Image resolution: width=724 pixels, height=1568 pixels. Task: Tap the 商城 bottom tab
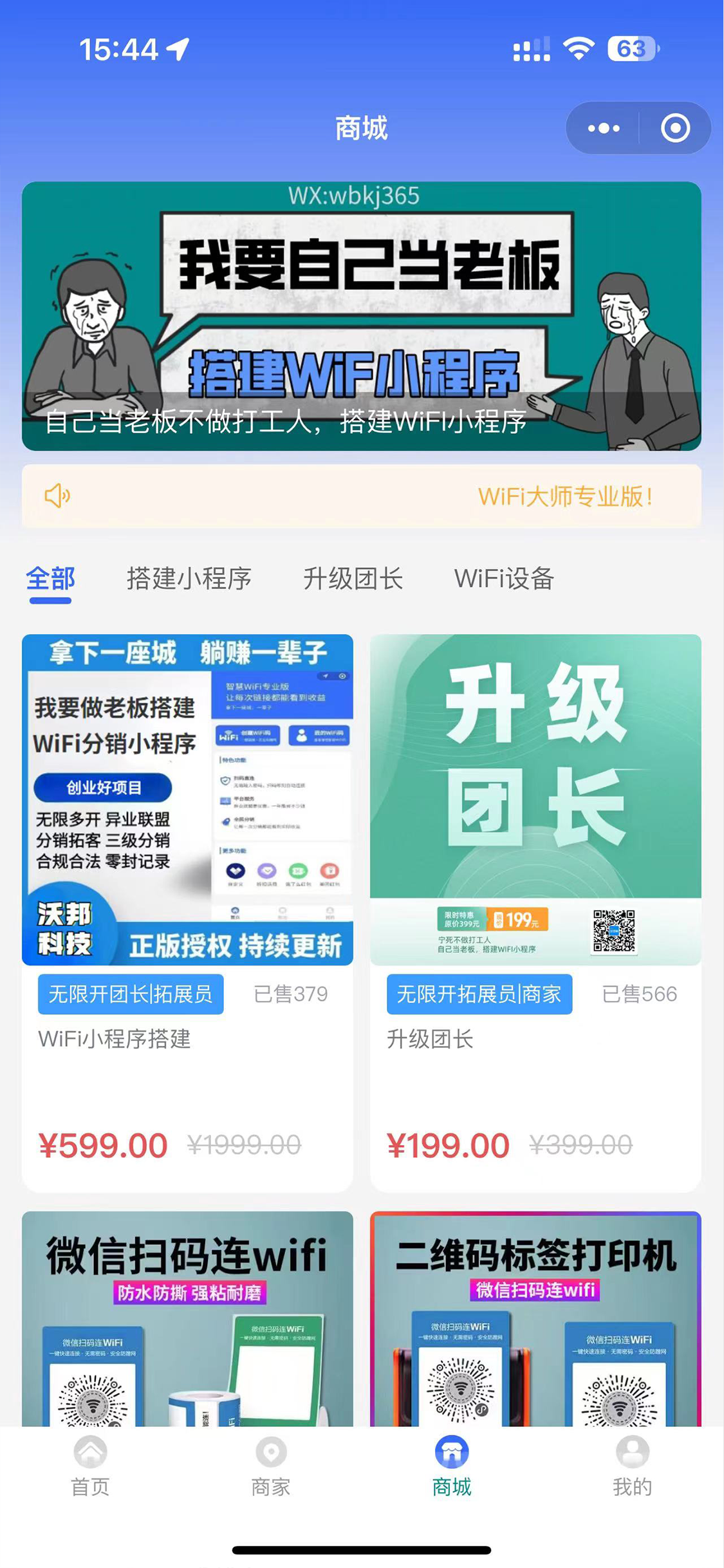(452, 1468)
